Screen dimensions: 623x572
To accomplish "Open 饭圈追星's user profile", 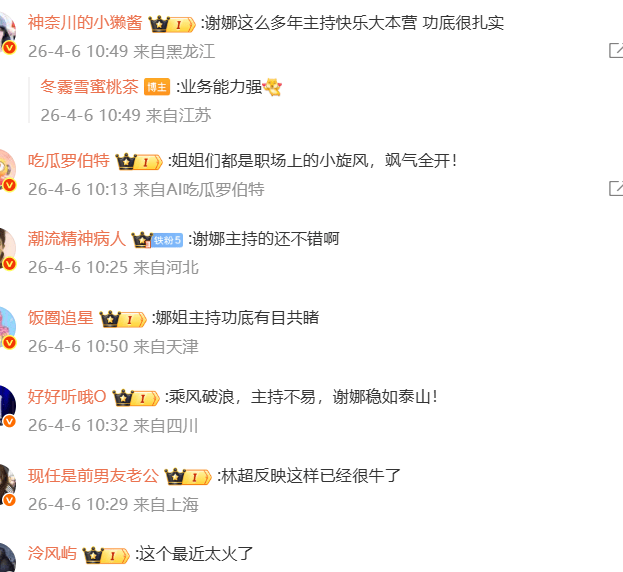I will (61, 318).
